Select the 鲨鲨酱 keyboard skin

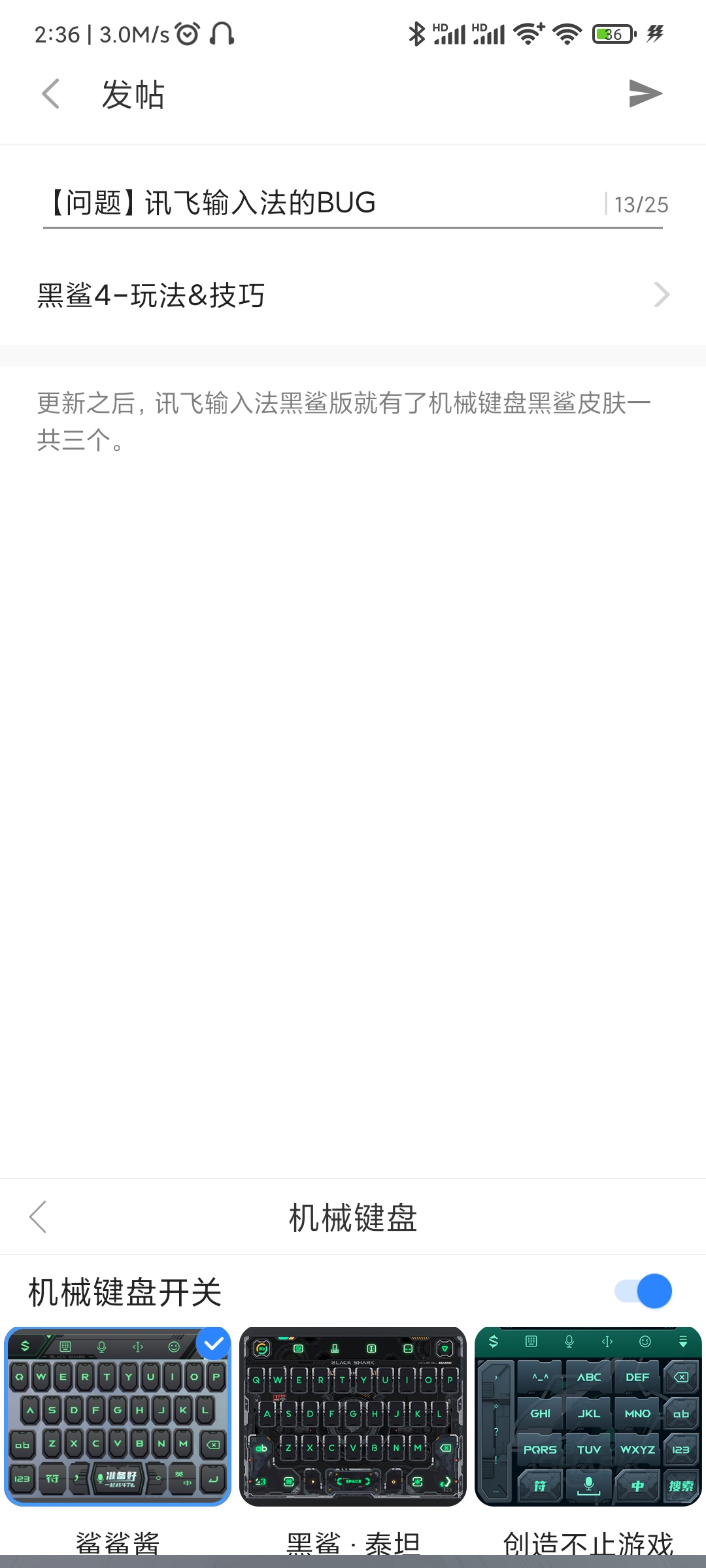pos(118,1416)
